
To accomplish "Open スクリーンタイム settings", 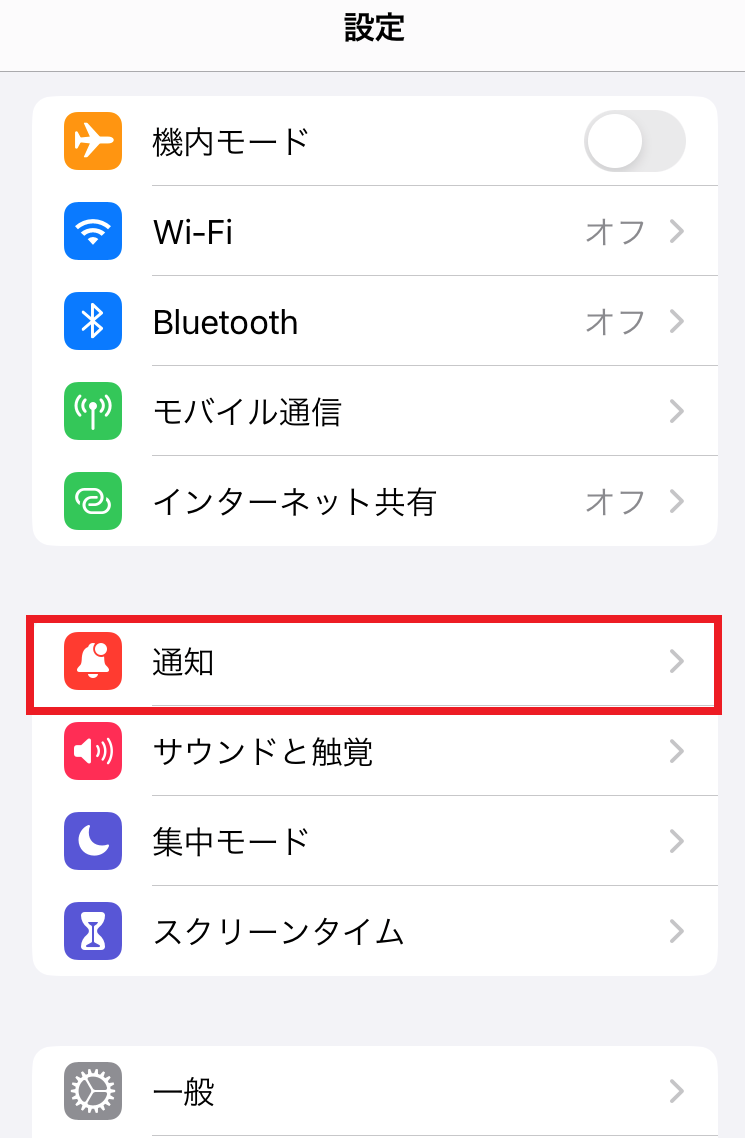I will pos(375,931).
